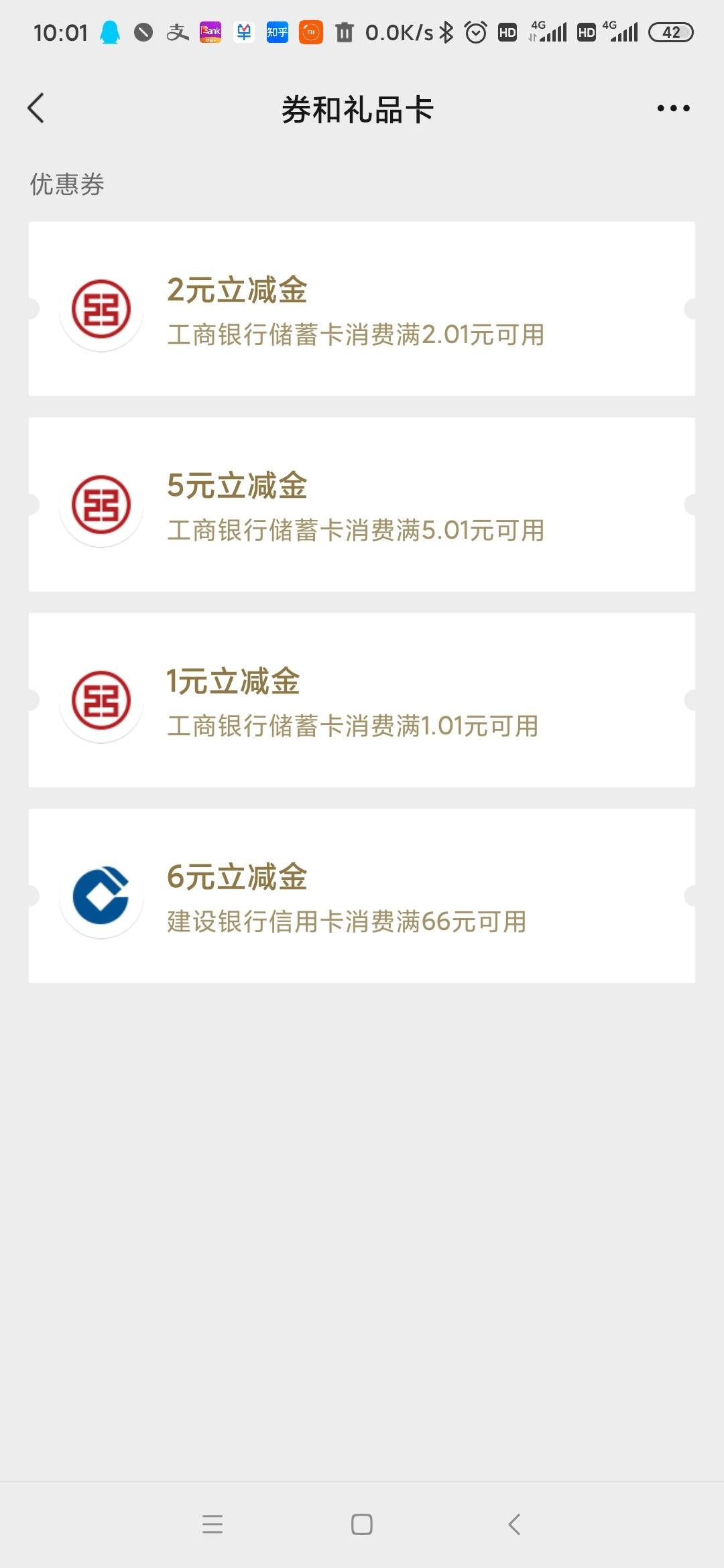Open the three-dot overflow menu
This screenshot has width=724, height=1568.
pyautogui.click(x=673, y=108)
